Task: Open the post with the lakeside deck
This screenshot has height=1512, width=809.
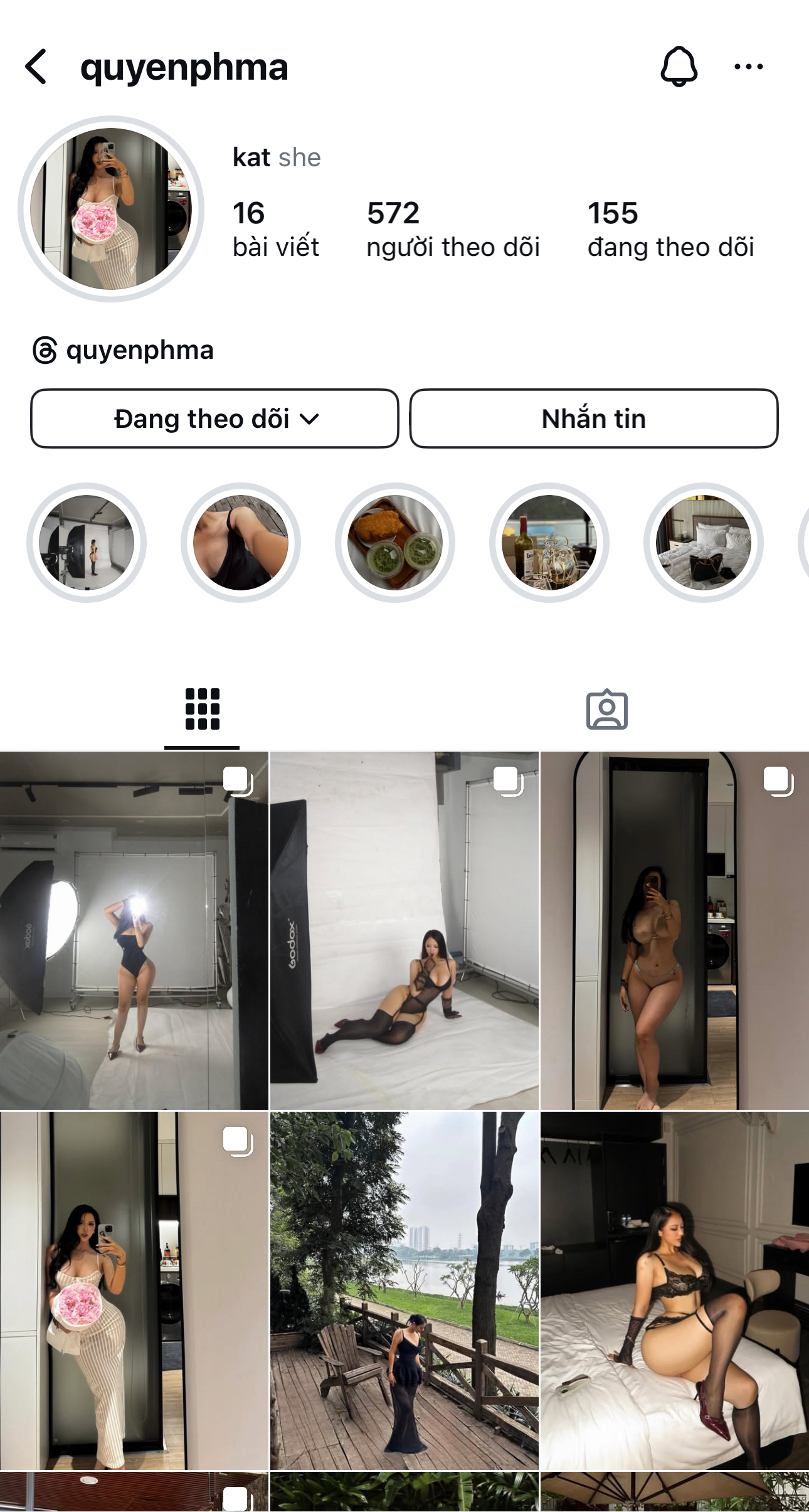Action: coord(404,1291)
